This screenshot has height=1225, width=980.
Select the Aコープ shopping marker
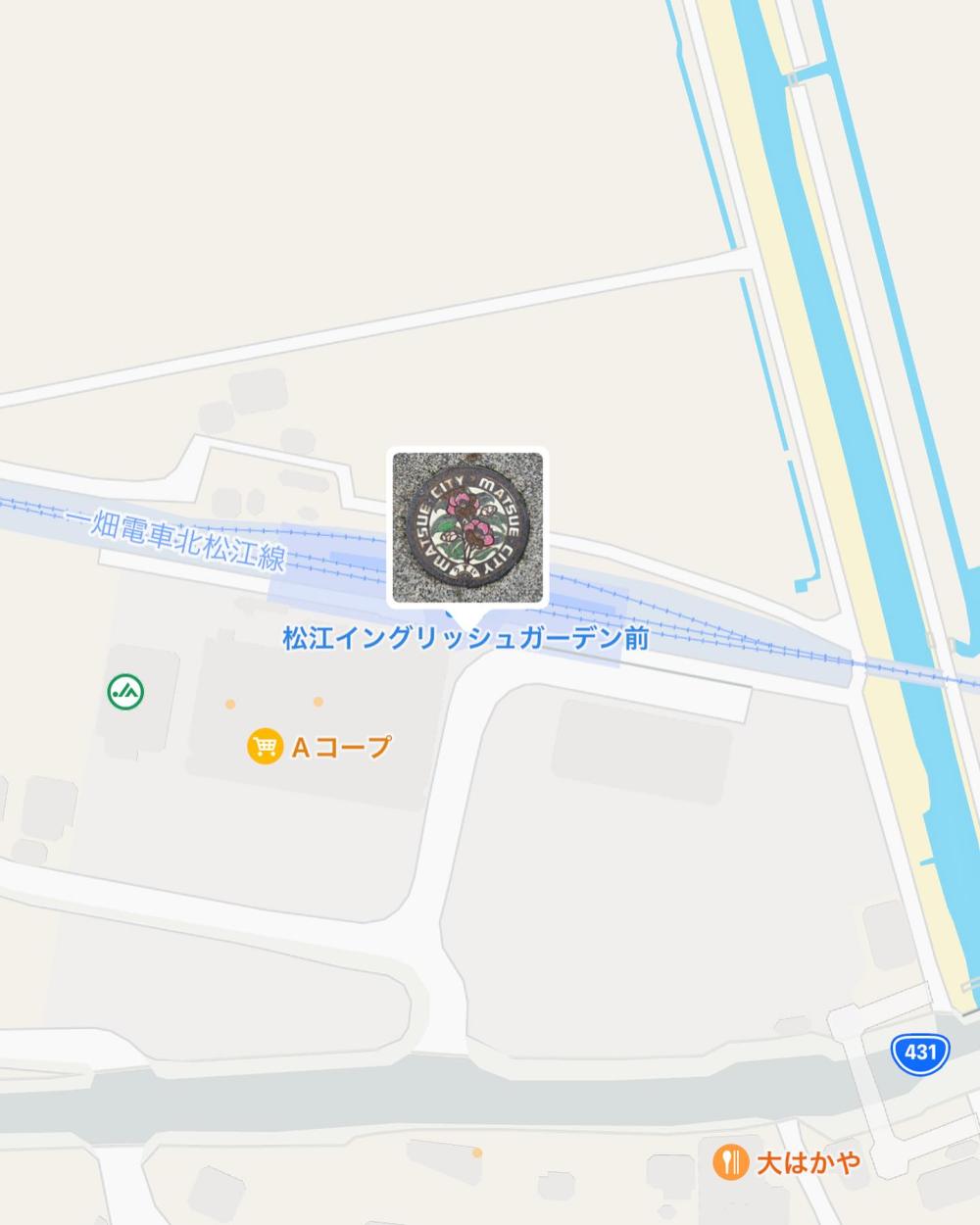pos(263,747)
